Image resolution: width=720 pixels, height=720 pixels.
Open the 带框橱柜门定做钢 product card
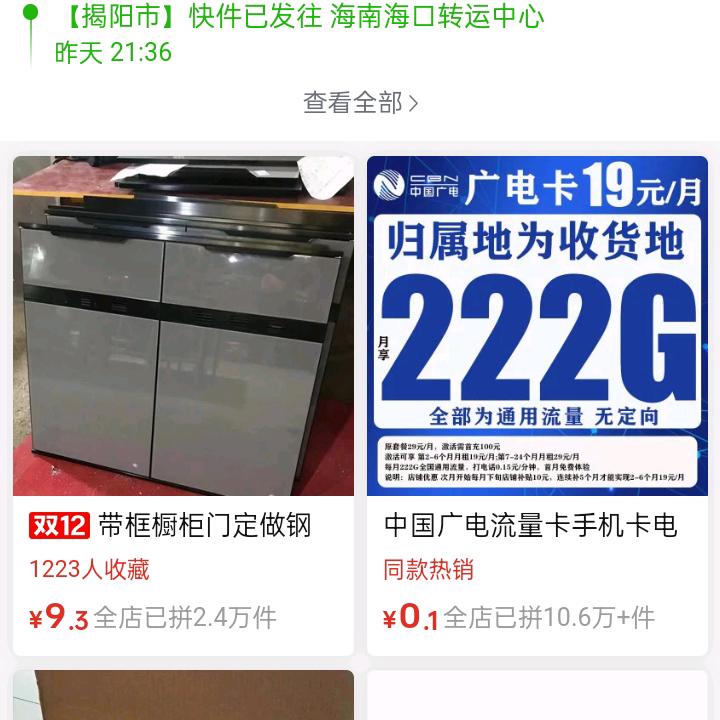tap(183, 400)
